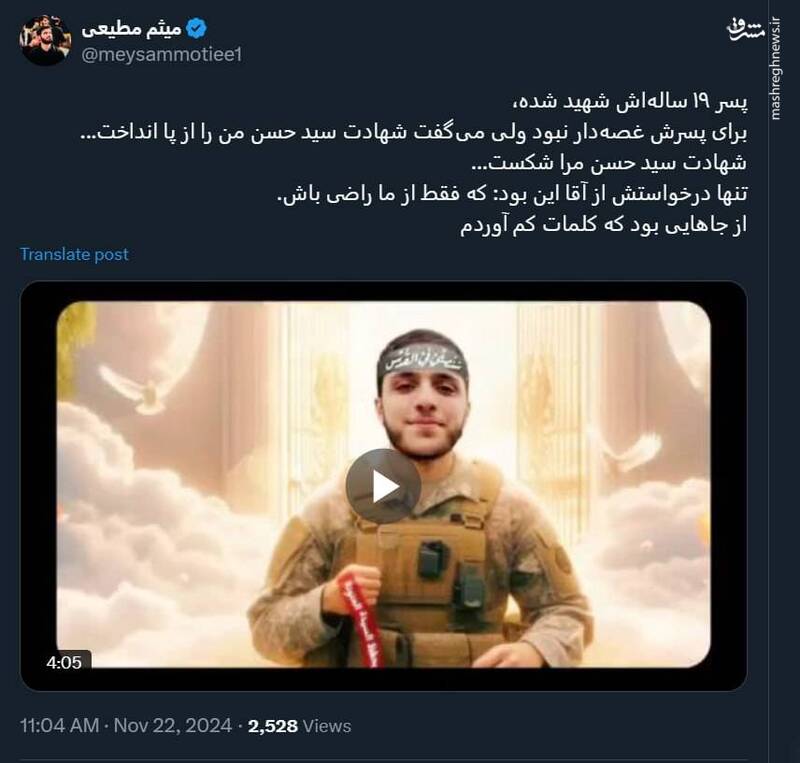The width and height of the screenshot is (800, 763).
Task: Play the 4:05 video
Action: pos(383,486)
